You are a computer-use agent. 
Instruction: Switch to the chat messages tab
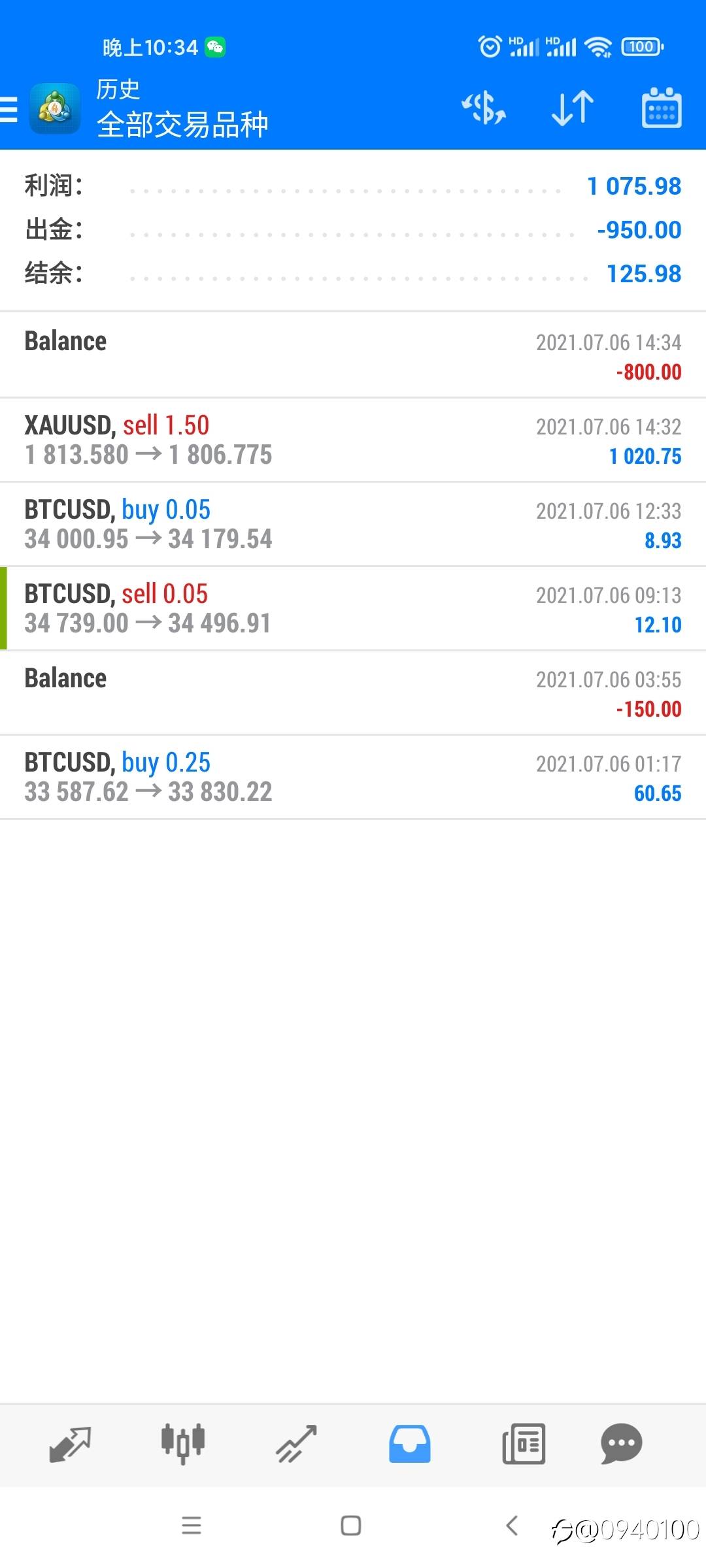click(621, 1444)
